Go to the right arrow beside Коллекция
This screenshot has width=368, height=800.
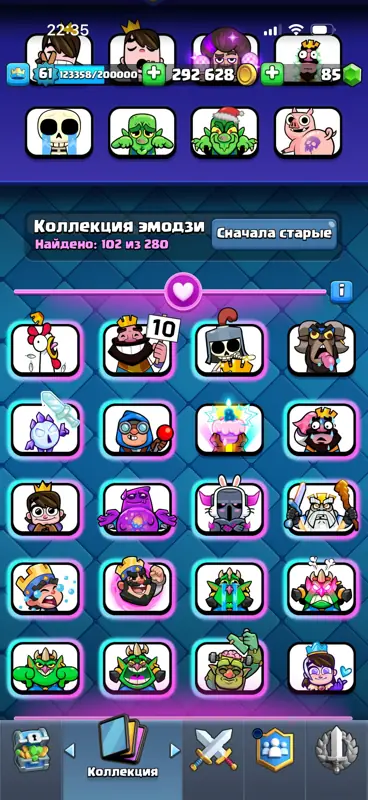click(x=175, y=751)
